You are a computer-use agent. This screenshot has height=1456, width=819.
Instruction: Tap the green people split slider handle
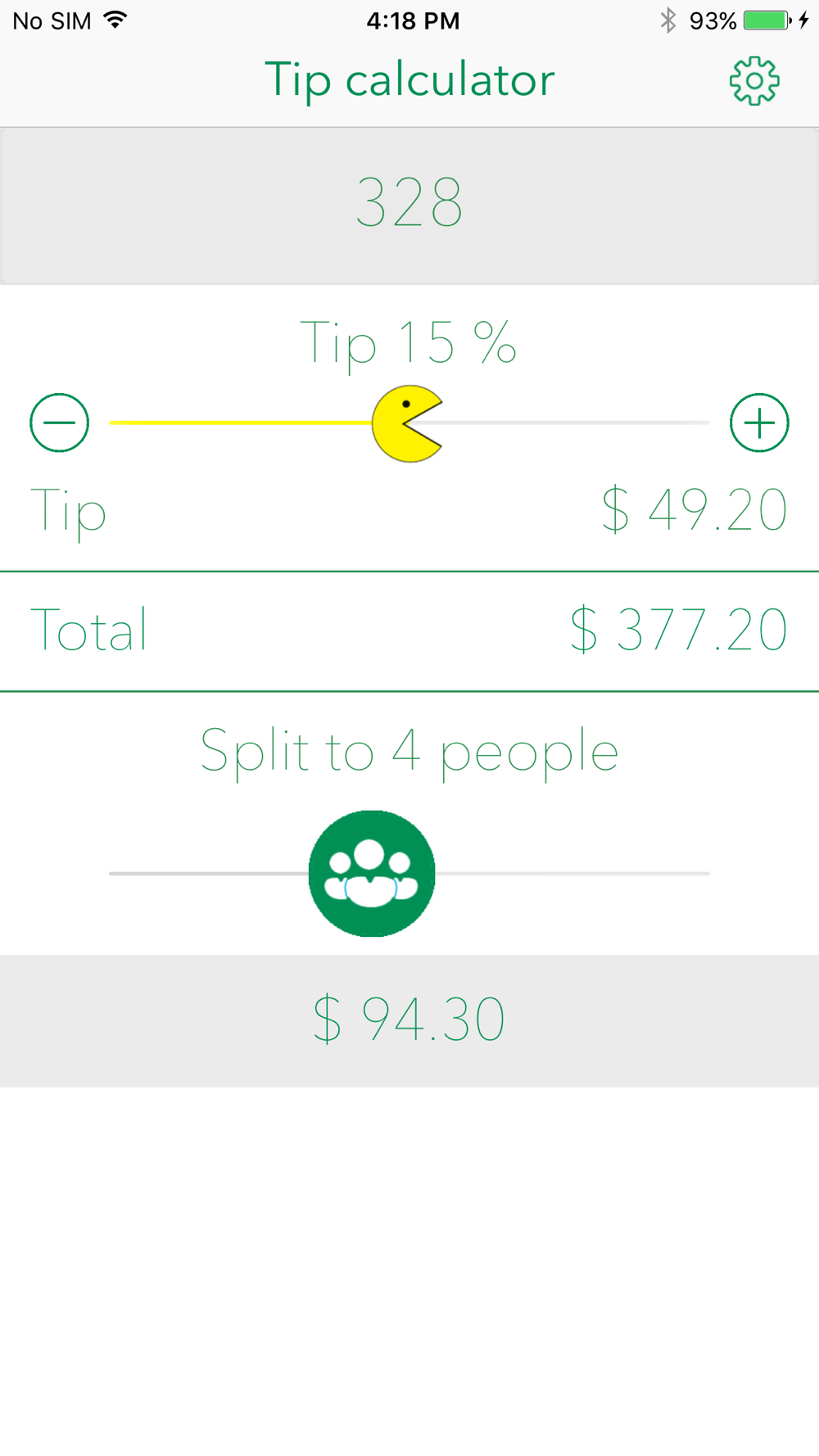click(x=372, y=873)
